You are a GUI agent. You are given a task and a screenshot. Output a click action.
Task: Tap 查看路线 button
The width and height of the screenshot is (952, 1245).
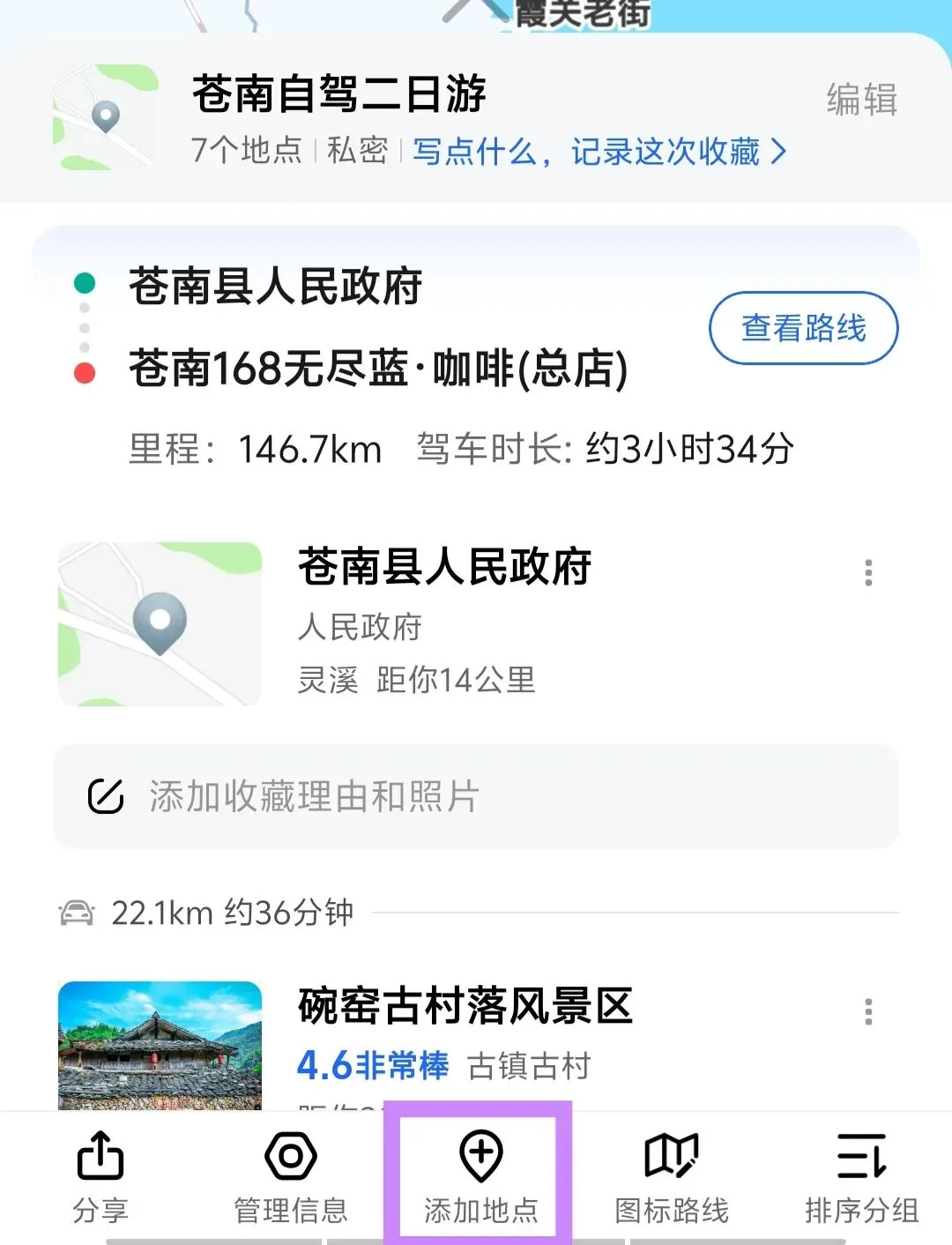click(803, 328)
